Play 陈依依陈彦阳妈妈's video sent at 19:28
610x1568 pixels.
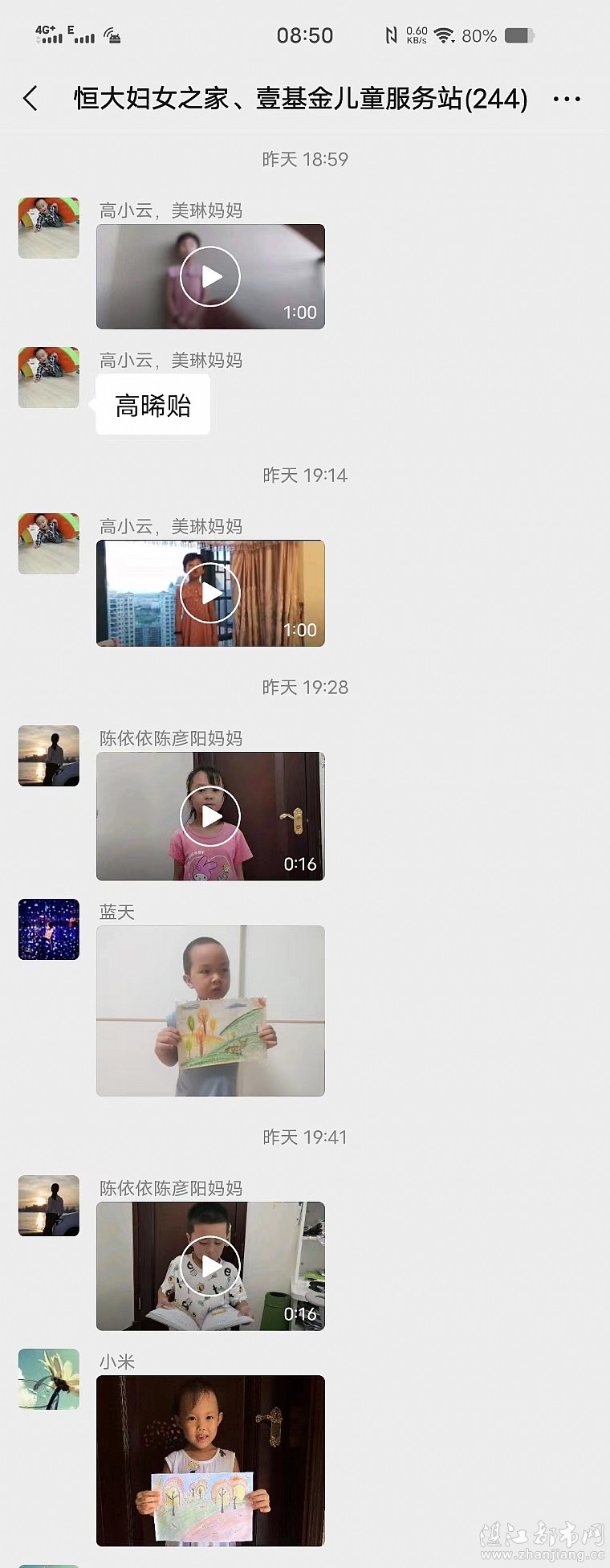point(210,816)
